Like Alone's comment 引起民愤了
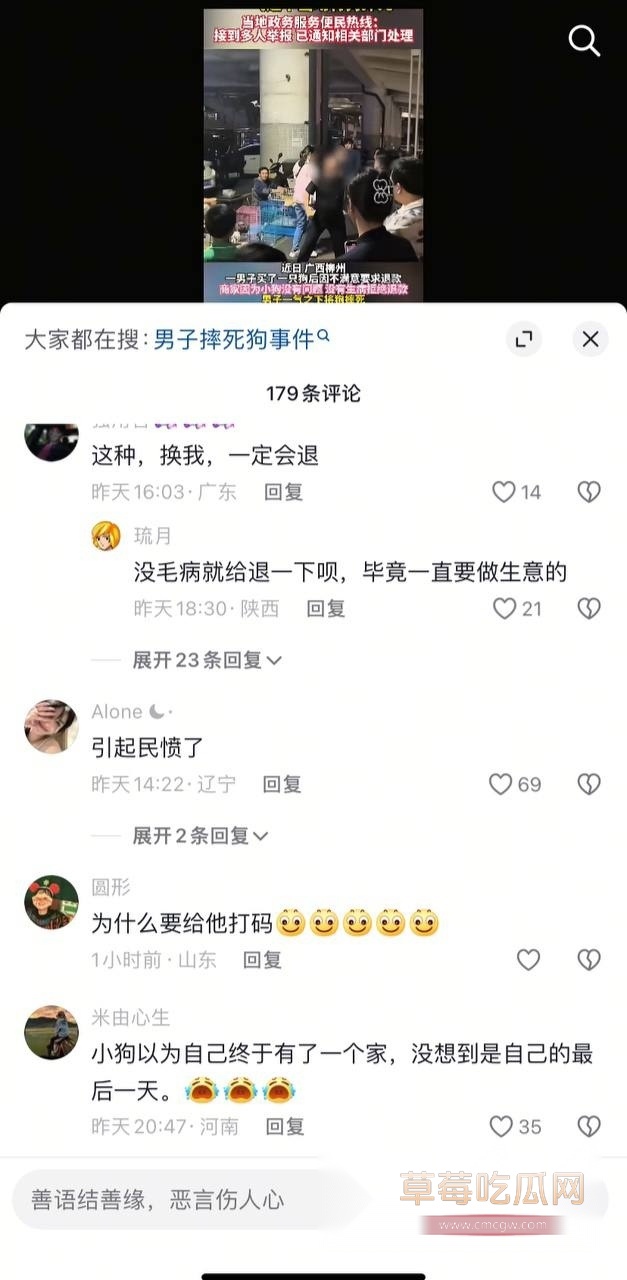The image size is (627, 1280). click(501, 784)
